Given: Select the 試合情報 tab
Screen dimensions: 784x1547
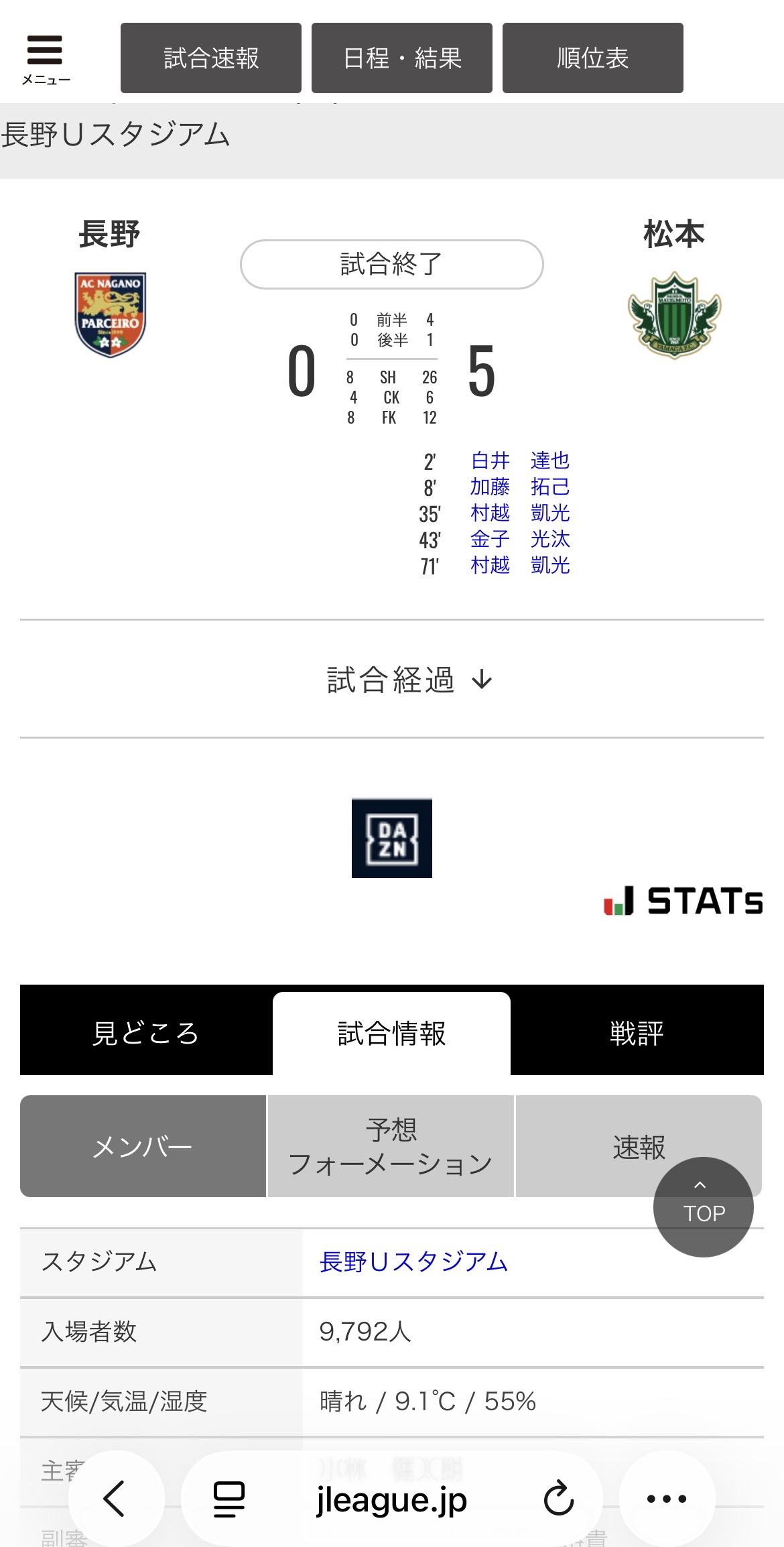Looking at the screenshot, I should click(392, 1034).
